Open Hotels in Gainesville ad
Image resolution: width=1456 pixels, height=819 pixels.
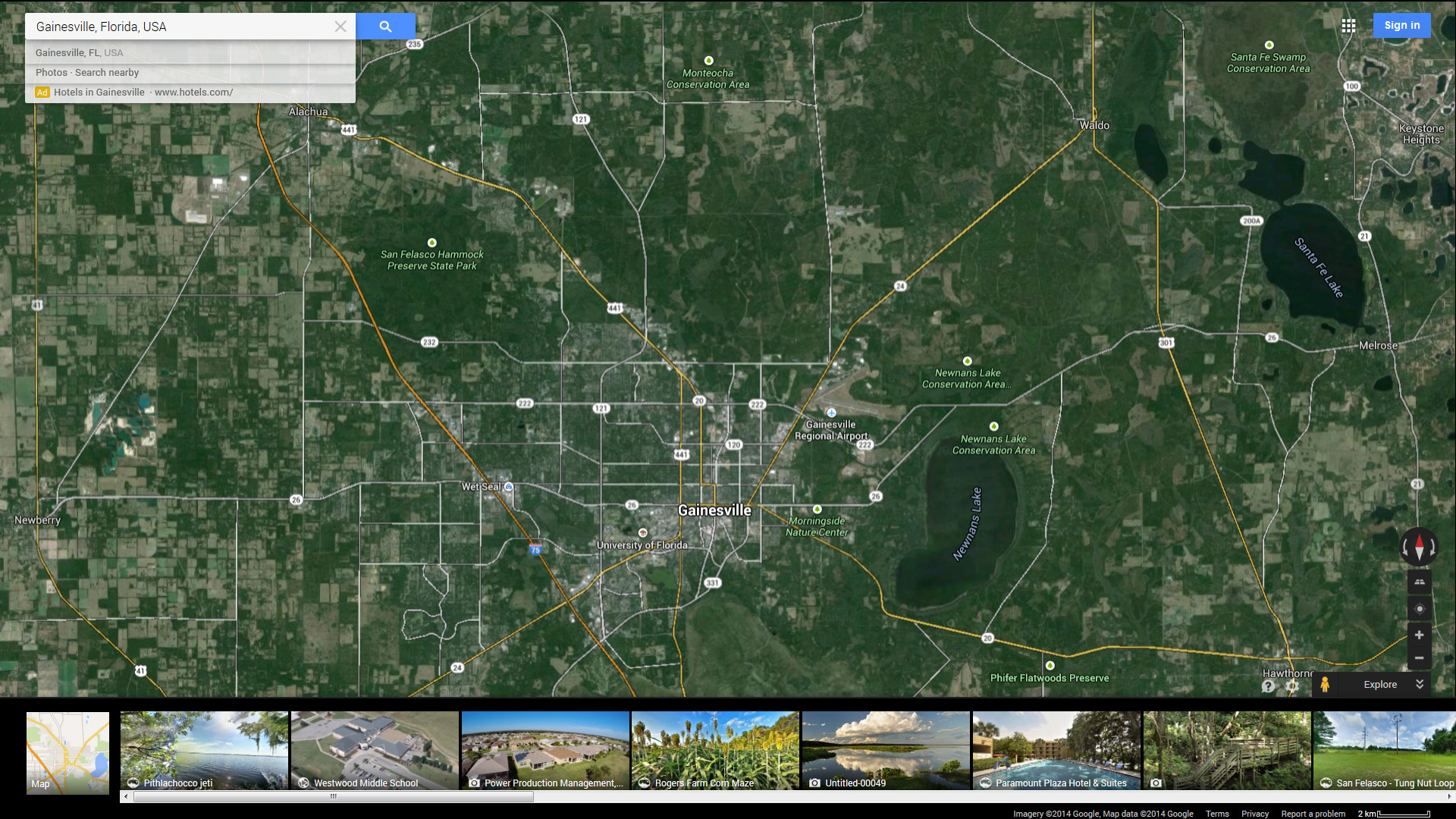coord(99,93)
